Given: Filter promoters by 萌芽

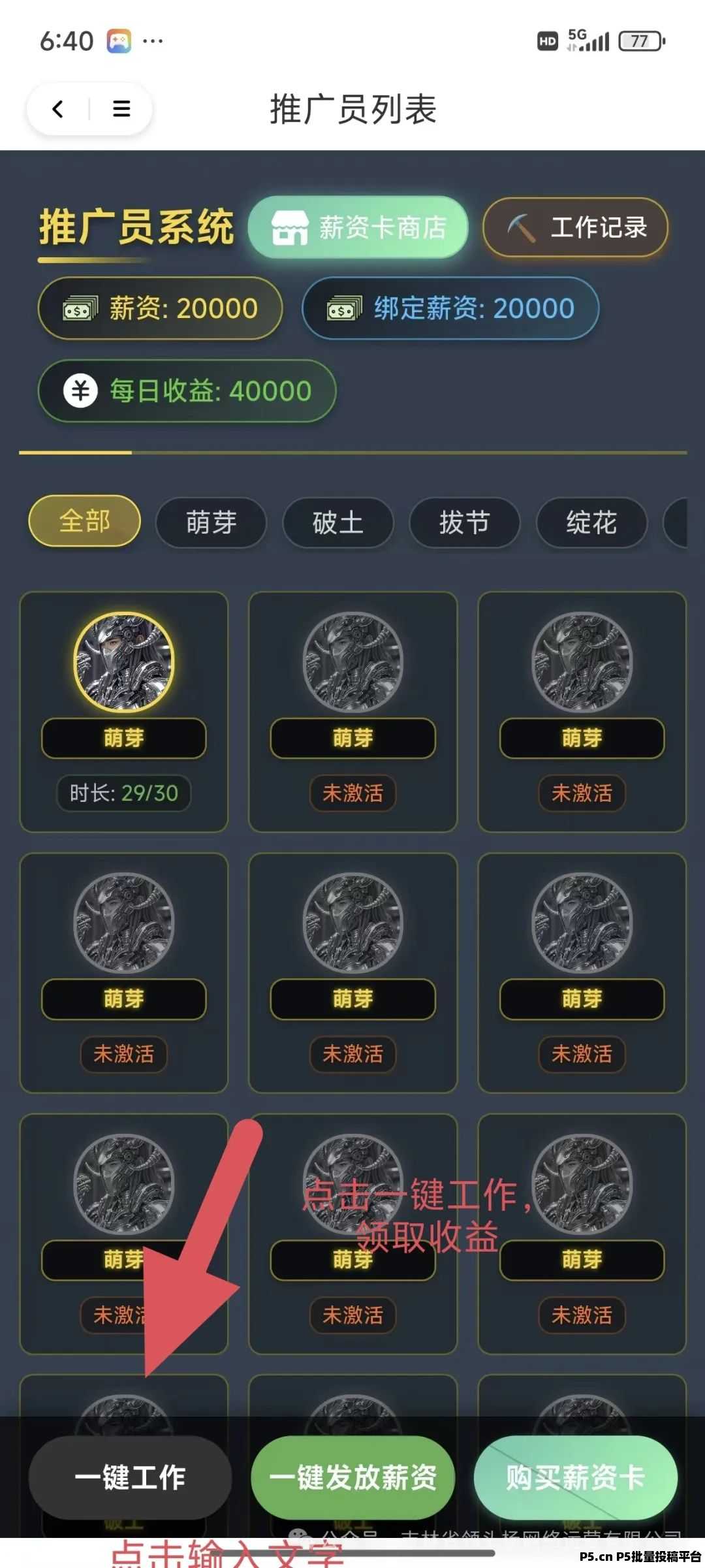Looking at the screenshot, I should click(211, 522).
